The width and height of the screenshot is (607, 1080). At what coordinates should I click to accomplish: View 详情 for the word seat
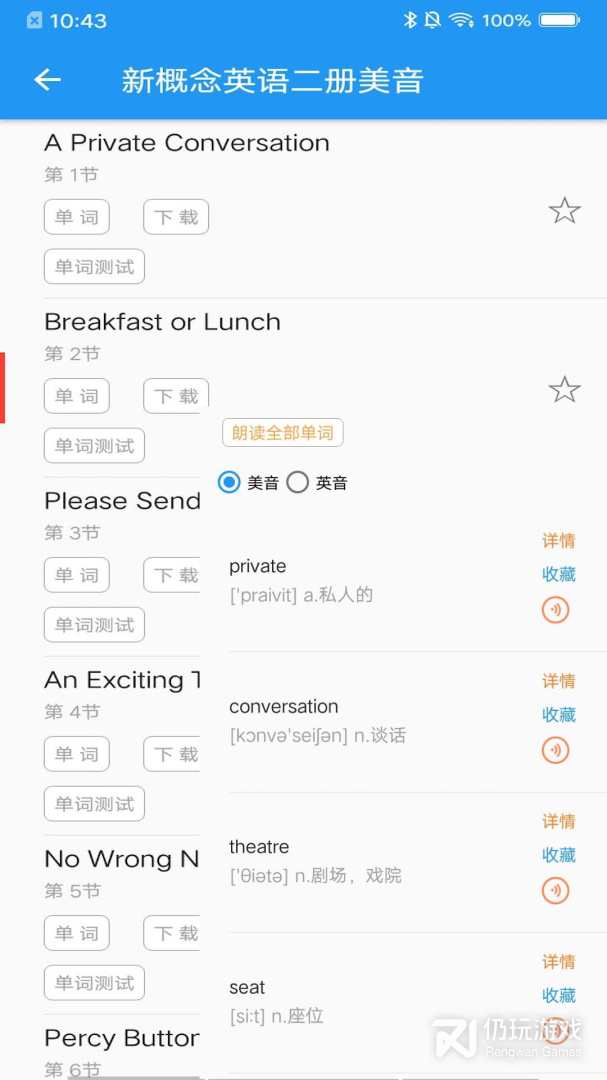tap(559, 962)
